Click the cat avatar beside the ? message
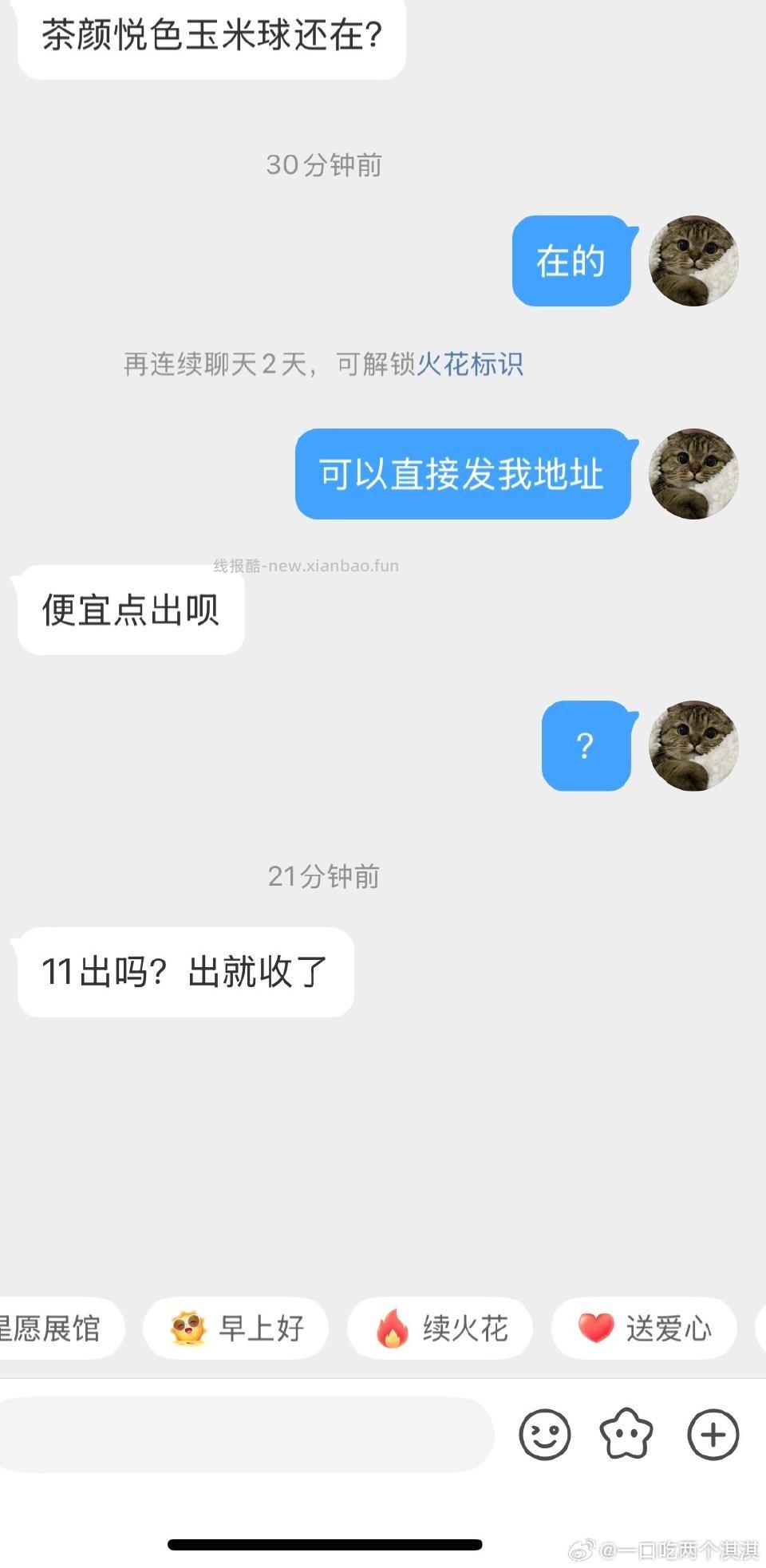Screen dimensions: 766x1568 tap(695, 746)
